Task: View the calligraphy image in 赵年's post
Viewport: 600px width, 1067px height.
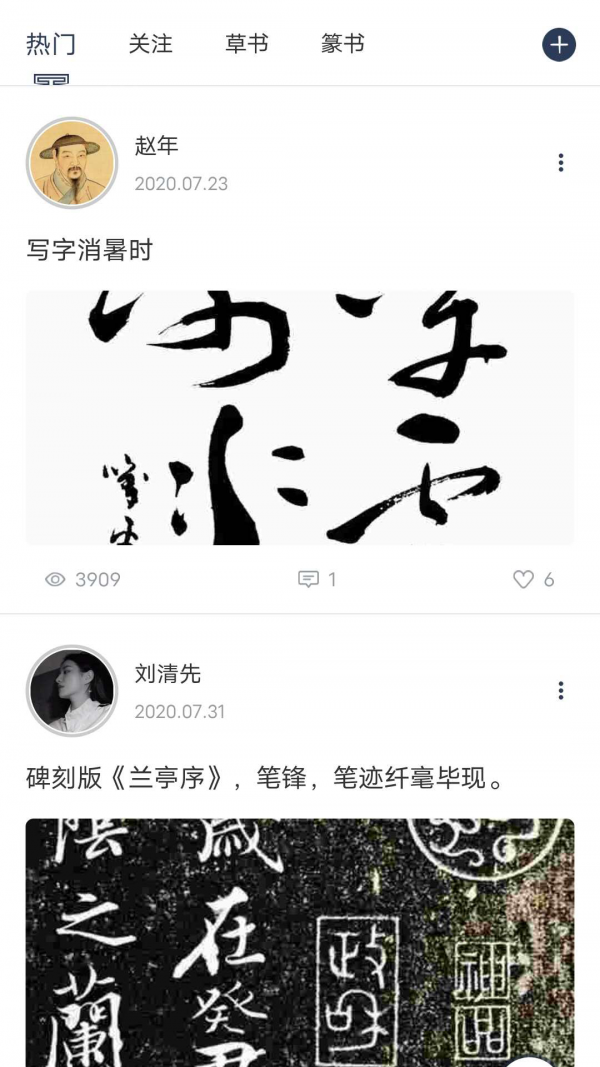Action: click(300, 418)
